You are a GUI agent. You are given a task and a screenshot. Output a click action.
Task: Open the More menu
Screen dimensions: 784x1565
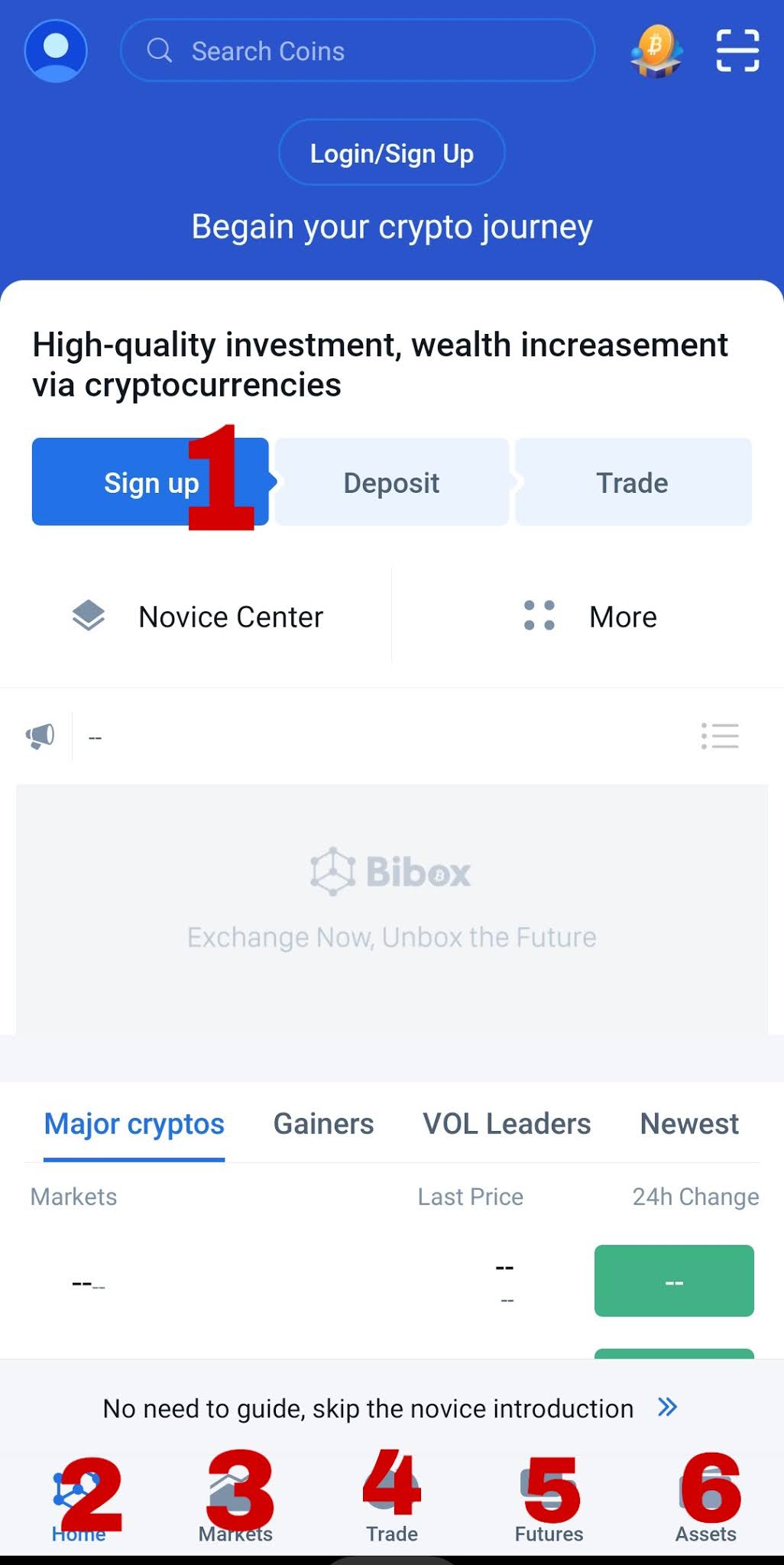pyautogui.click(x=590, y=617)
